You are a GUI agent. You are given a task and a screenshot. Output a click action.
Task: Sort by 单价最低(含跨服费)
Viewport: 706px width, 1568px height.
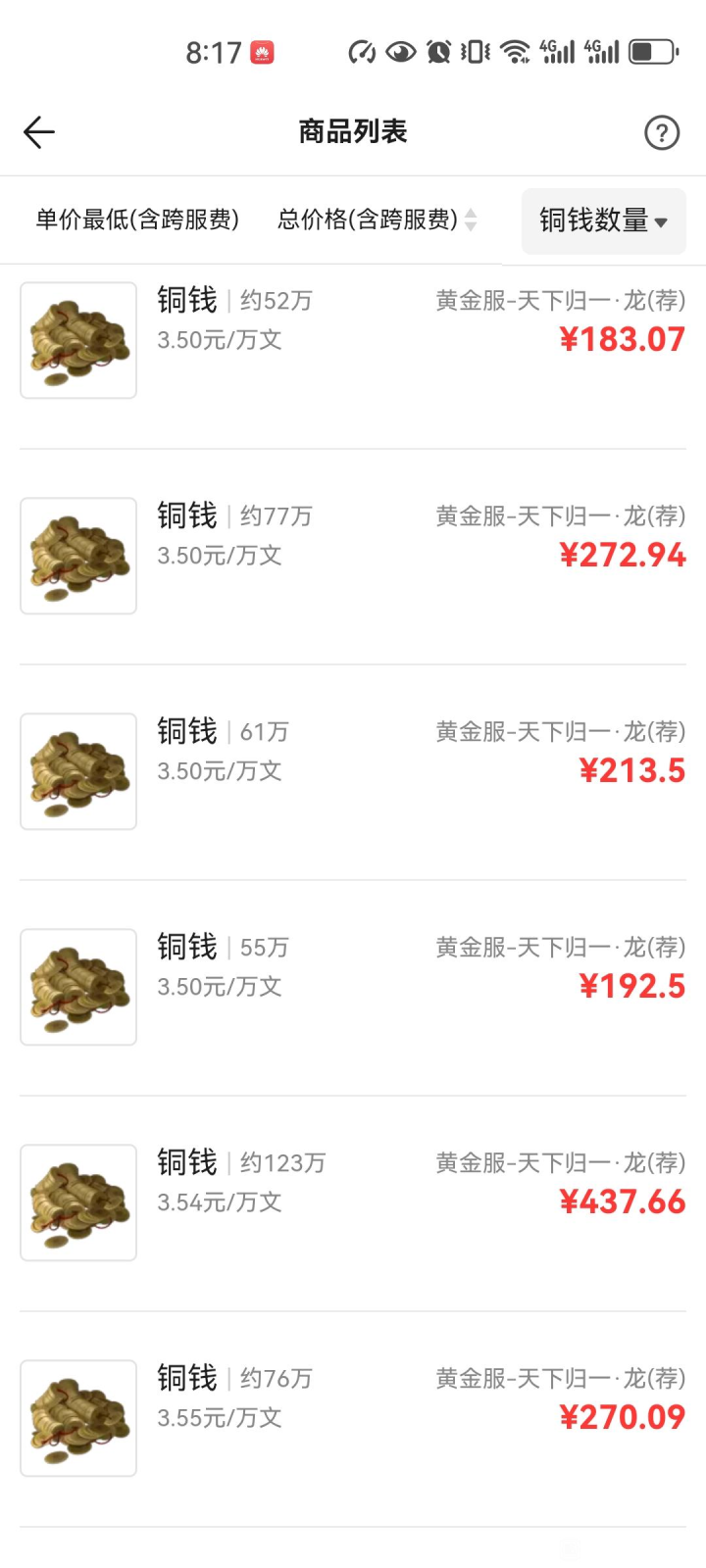pos(137,220)
